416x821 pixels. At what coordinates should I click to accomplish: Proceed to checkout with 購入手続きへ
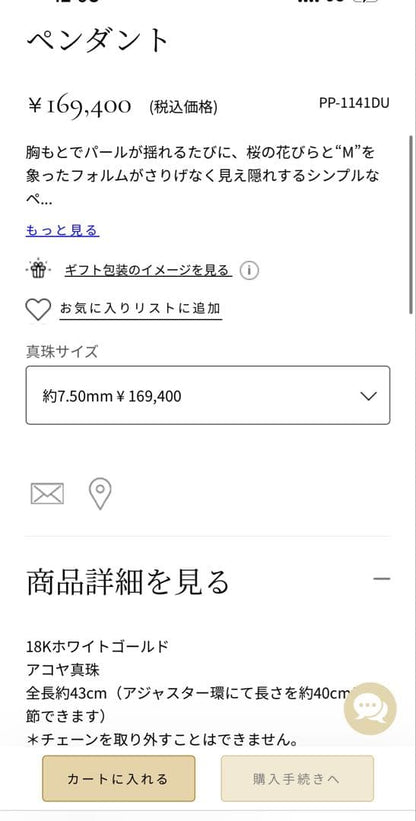point(297,779)
